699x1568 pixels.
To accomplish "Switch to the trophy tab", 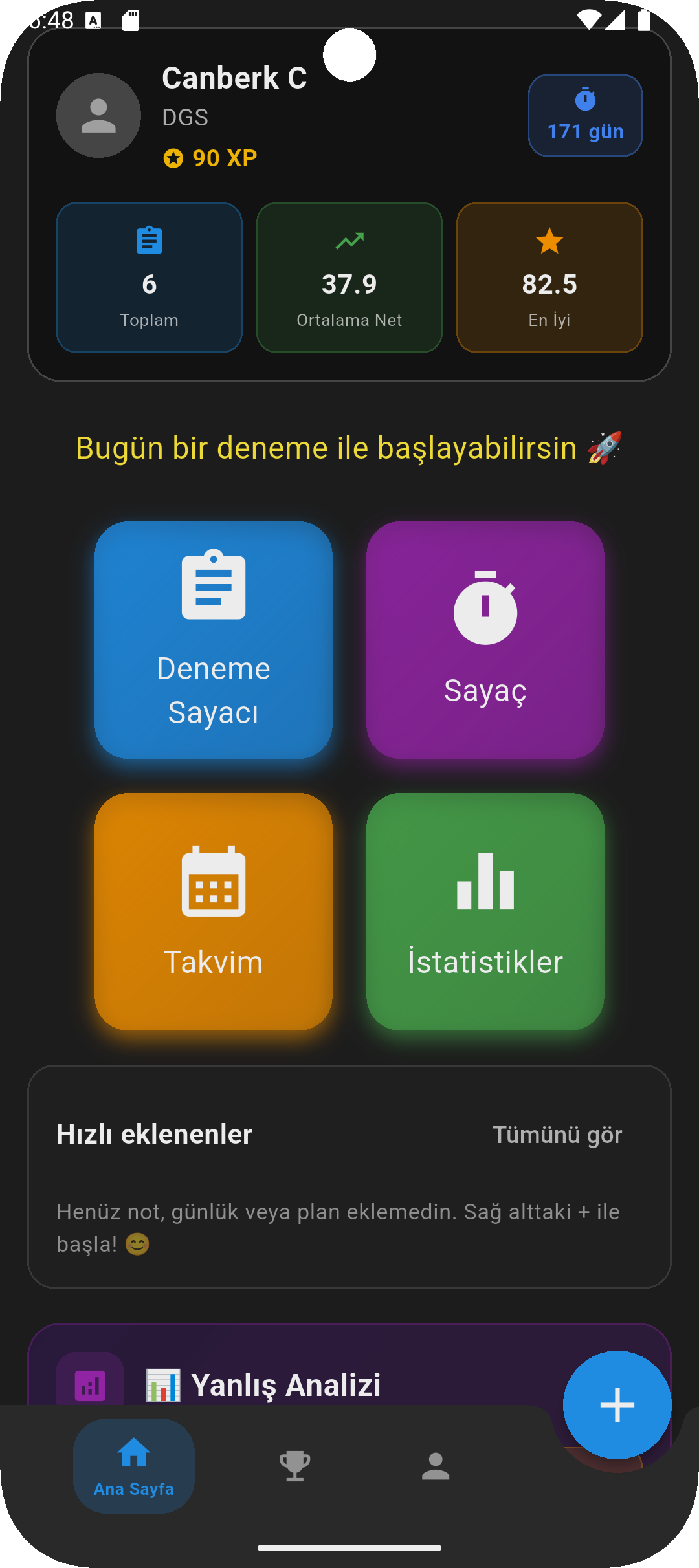I will coord(294,1466).
